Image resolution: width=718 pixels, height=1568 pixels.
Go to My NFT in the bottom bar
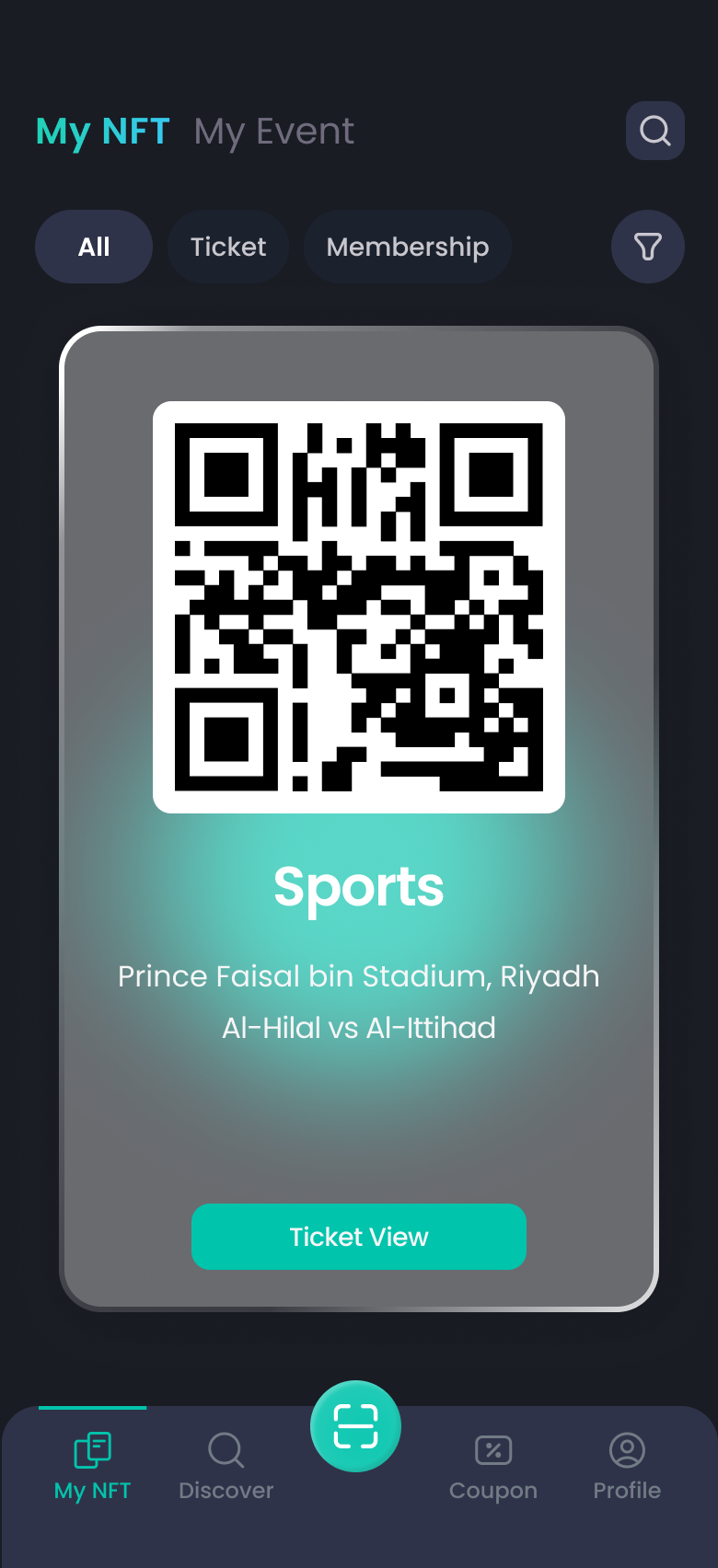pyautogui.click(x=92, y=1467)
